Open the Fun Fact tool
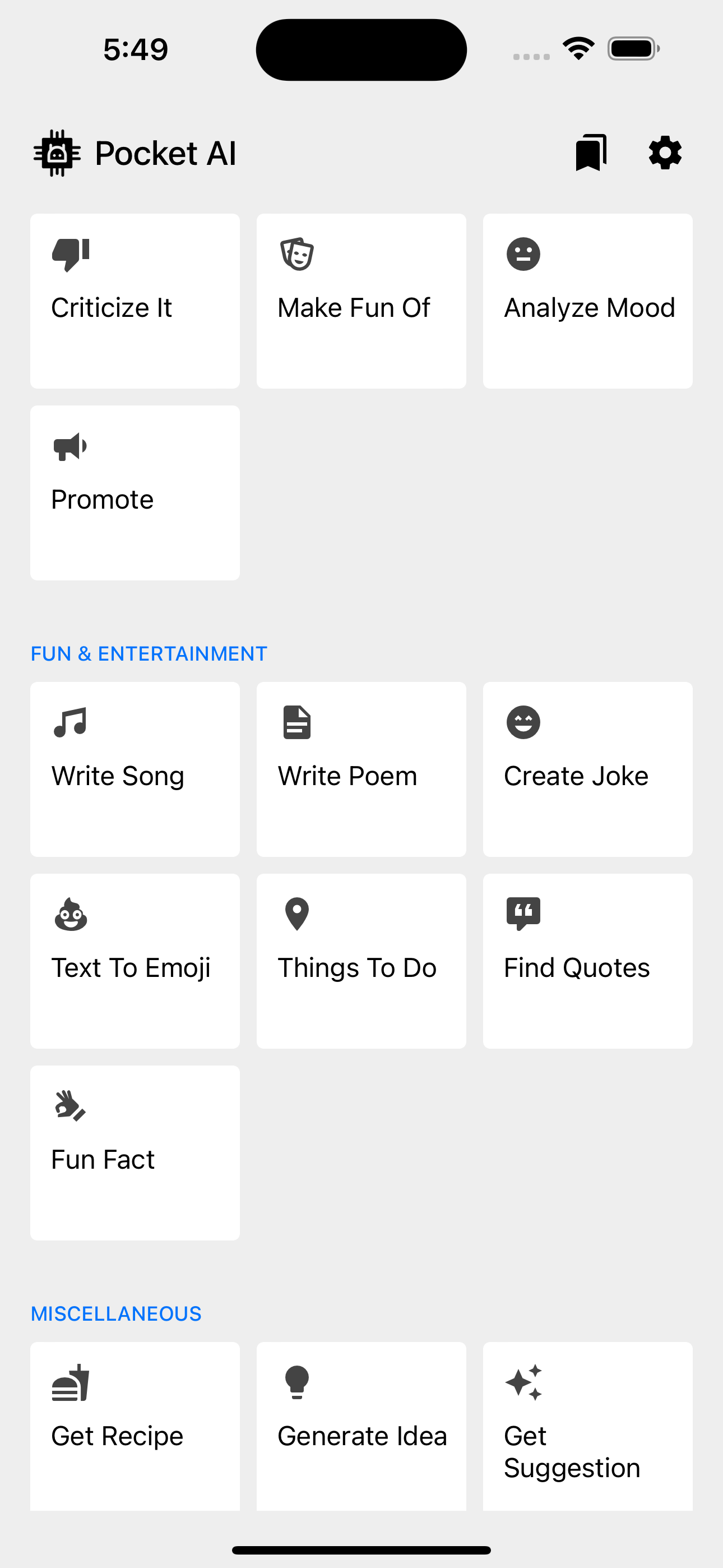723x1568 pixels. [135, 1152]
